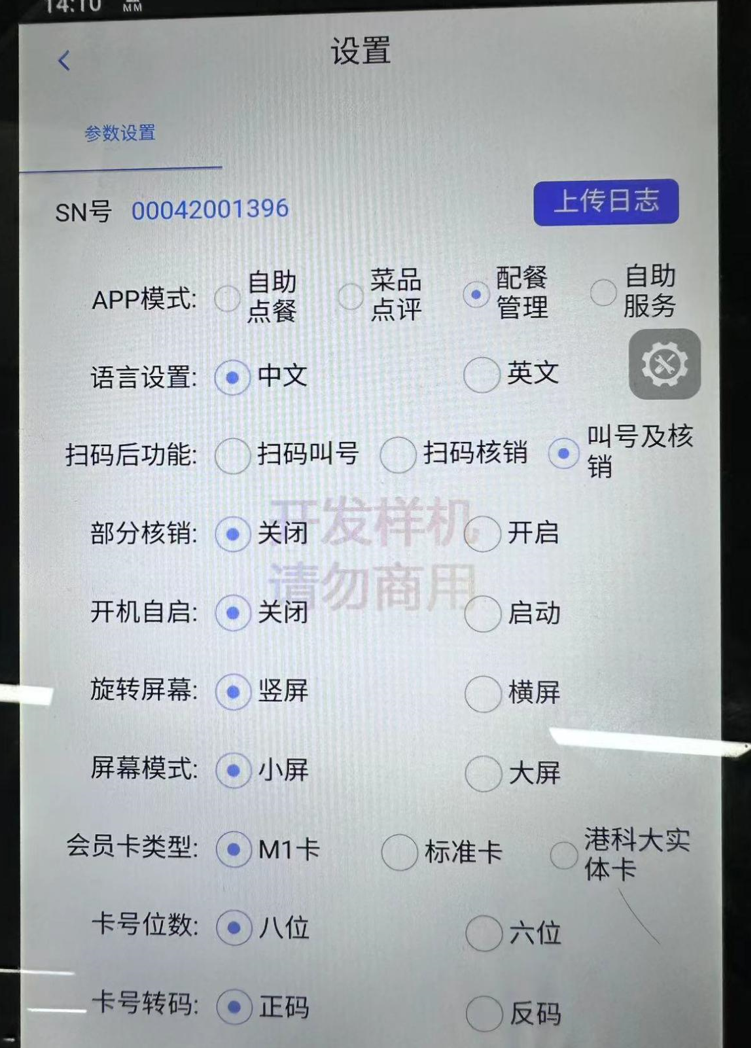Select 自助点餐 for APP模式
Image resolution: width=751 pixels, height=1048 pixels.
tap(228, 297)
